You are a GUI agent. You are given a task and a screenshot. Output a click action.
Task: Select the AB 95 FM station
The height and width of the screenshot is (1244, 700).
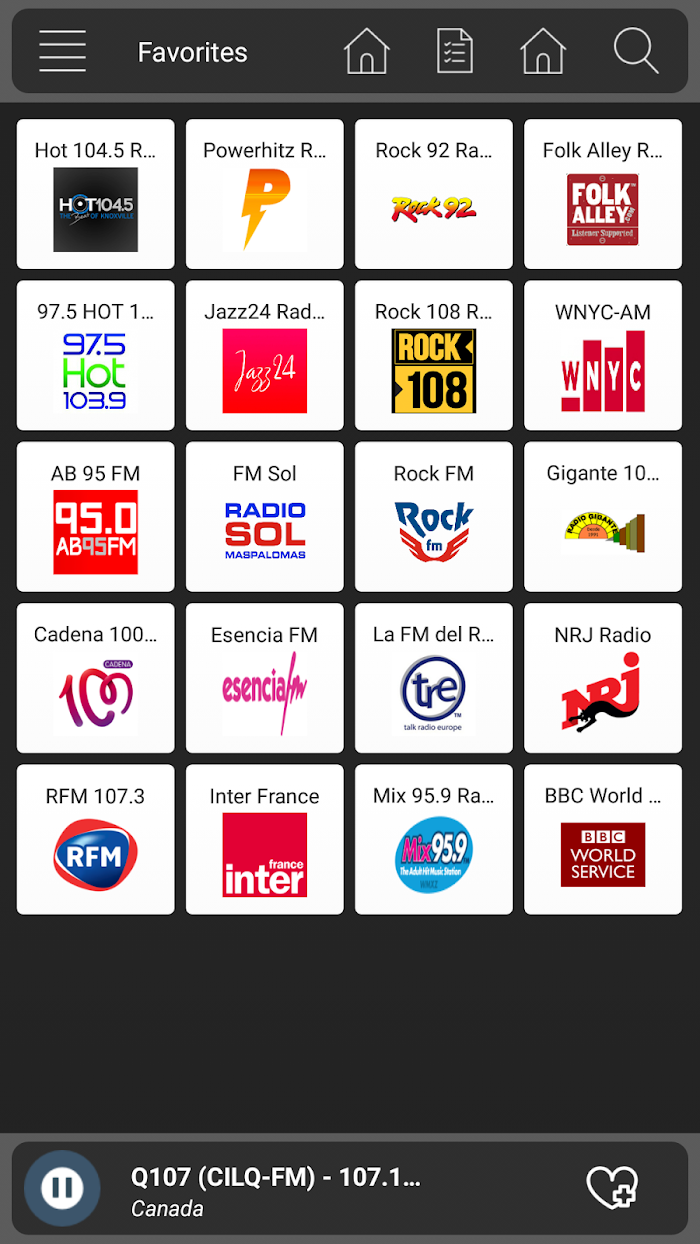(96, 517)
